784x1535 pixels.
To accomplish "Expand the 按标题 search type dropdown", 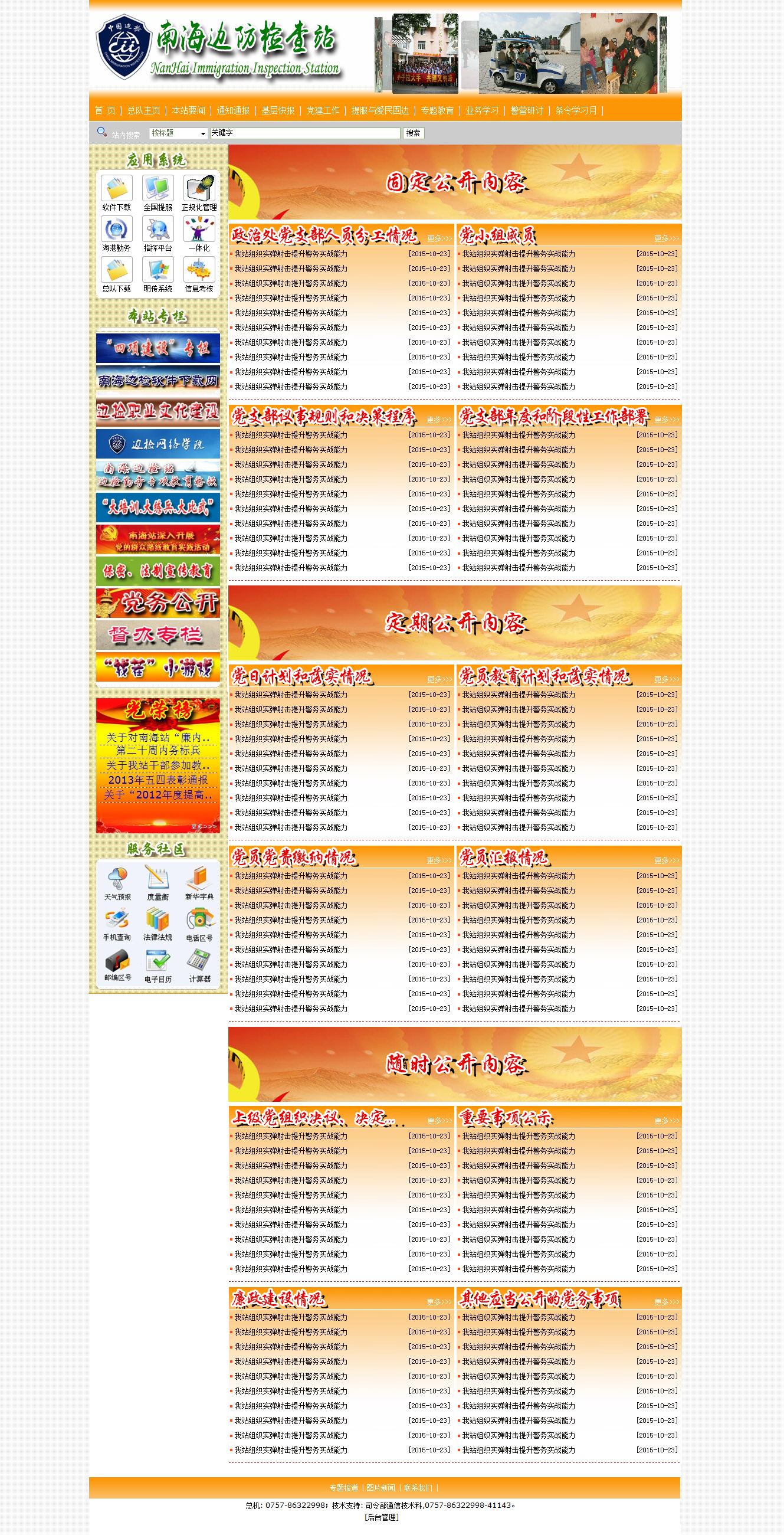I will pyautogui.click(x=178, y=133).
